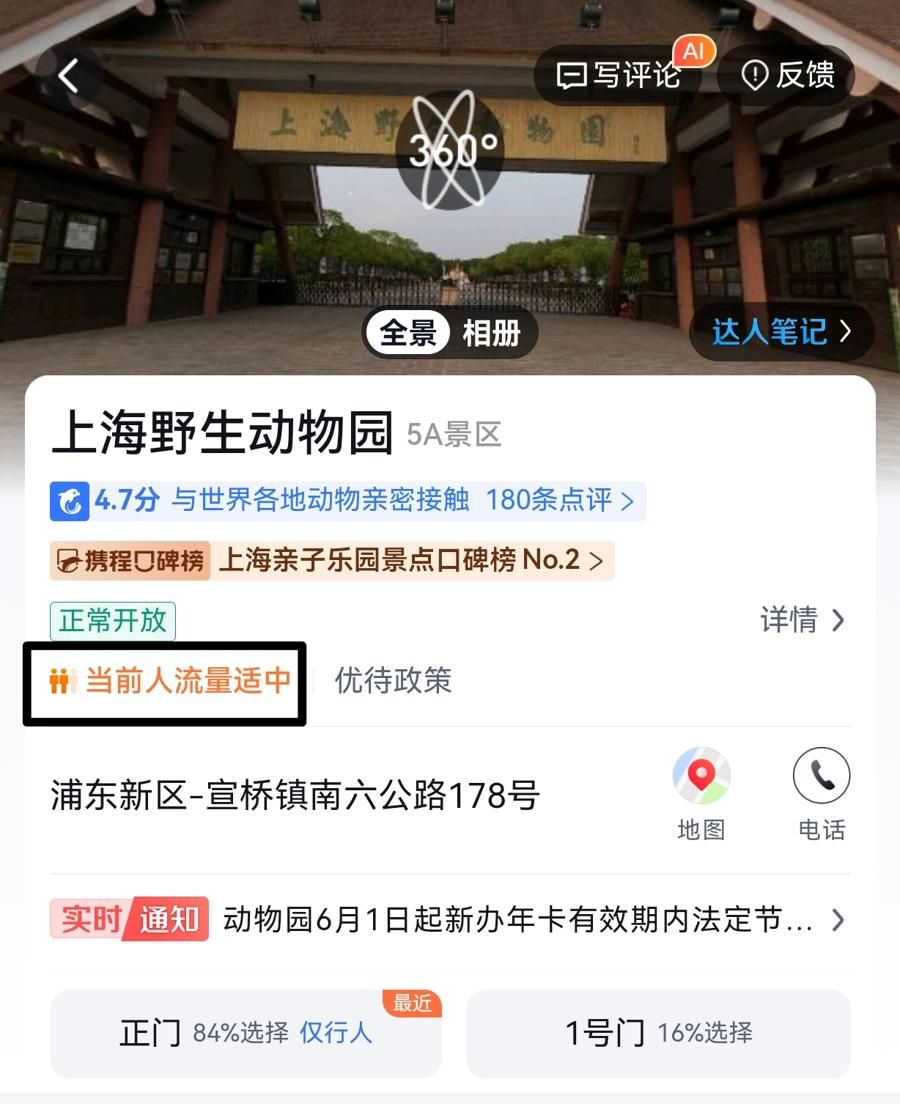Expand the 实时通知 notice about 年卡

450,919
